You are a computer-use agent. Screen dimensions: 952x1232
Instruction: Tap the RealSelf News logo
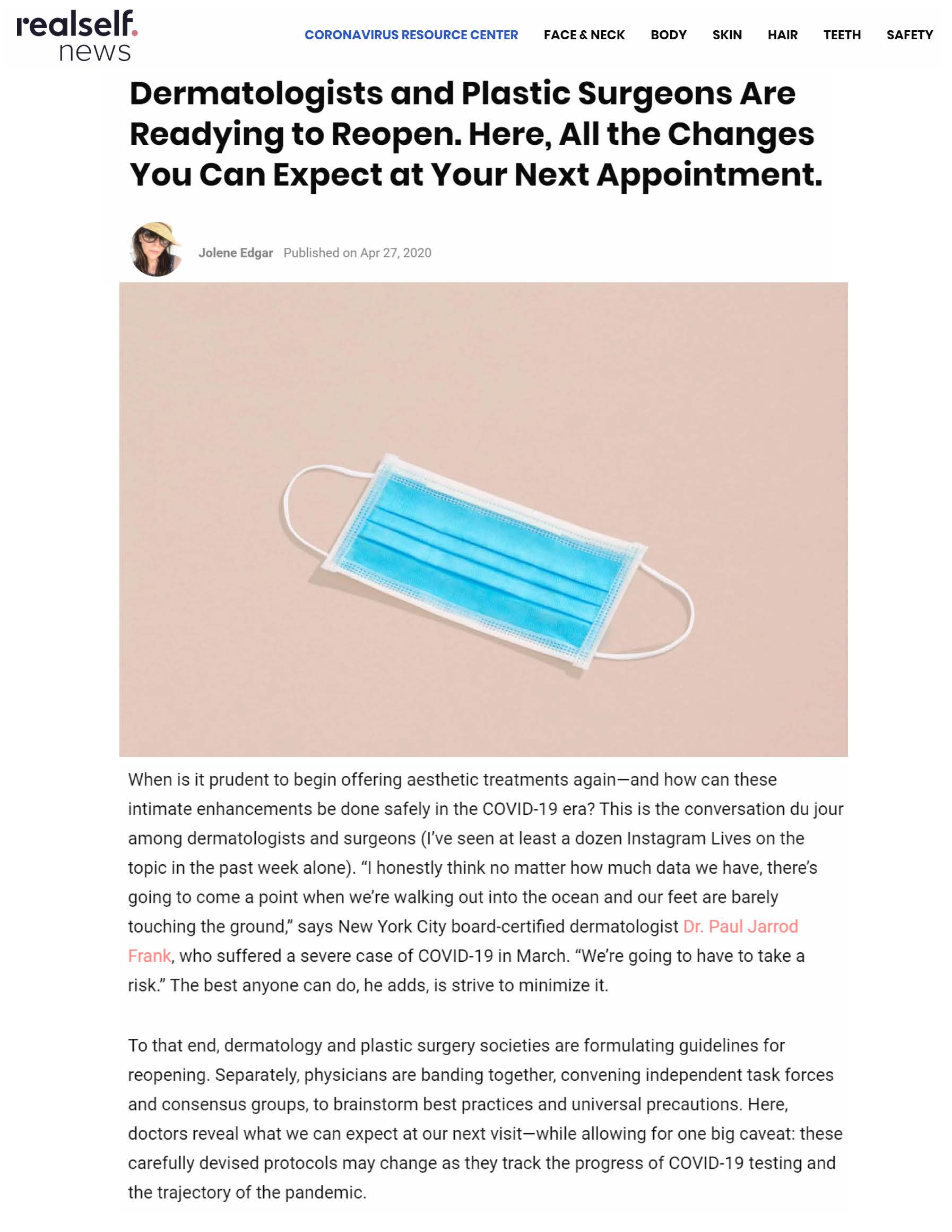click(x=77, y=35)
